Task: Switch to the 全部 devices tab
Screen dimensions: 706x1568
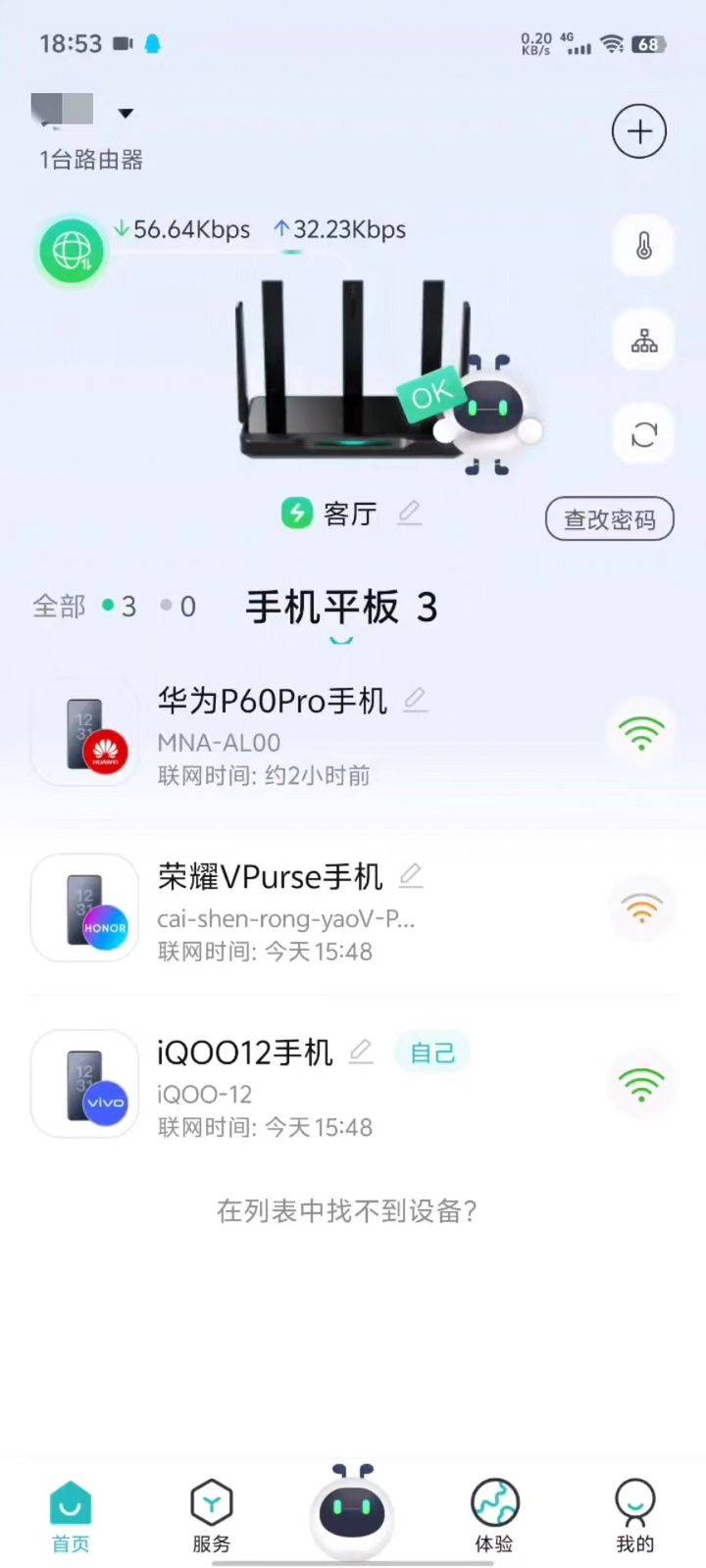Action: point(59,607)
